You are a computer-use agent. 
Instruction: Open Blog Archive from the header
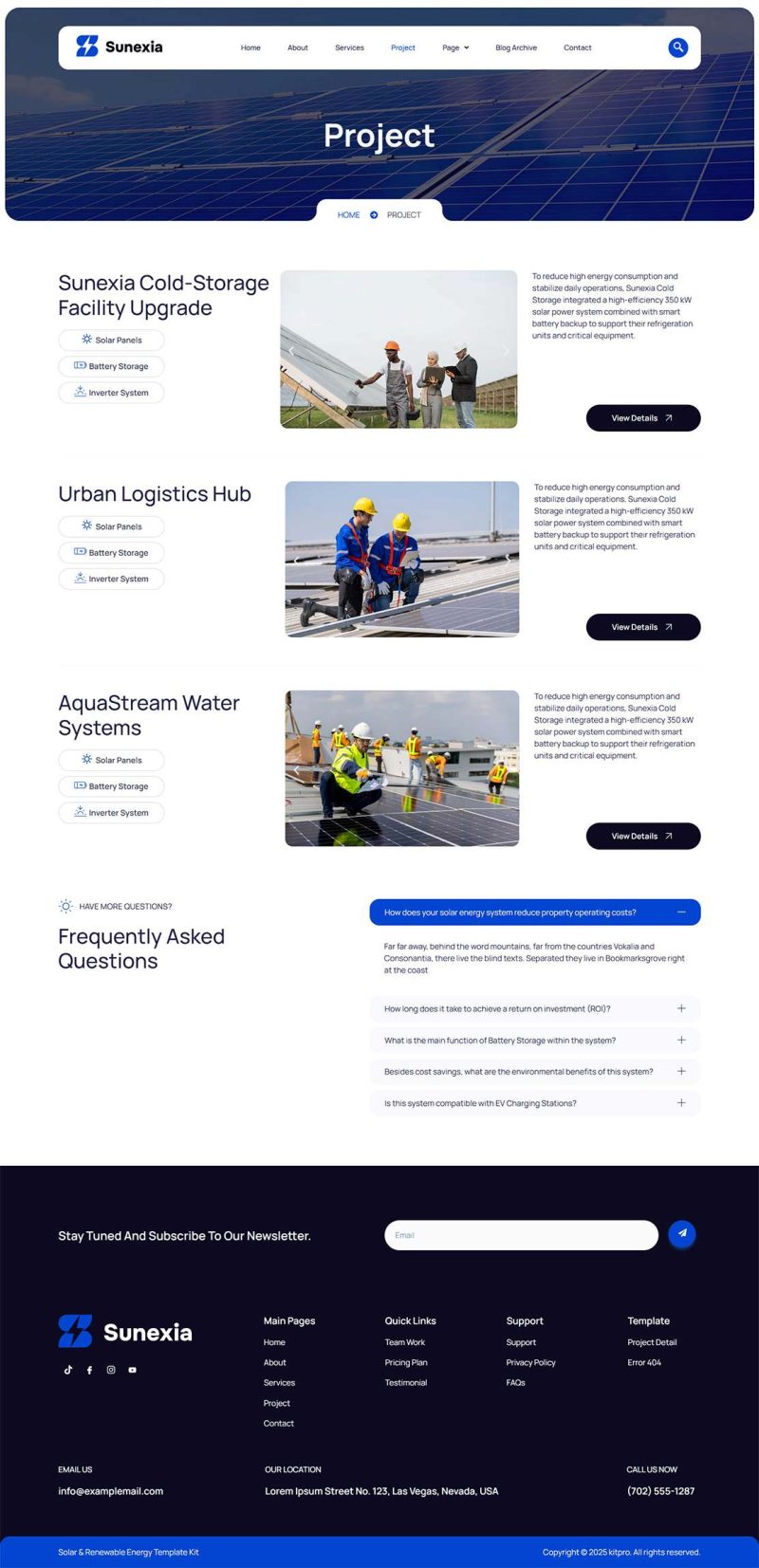[516, 47]
